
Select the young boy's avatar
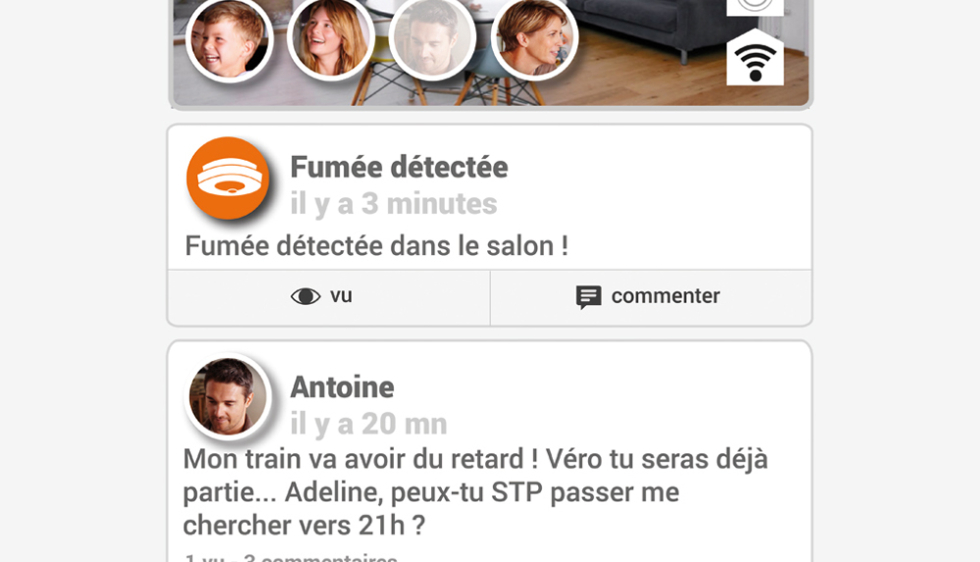pyautogui.click(x=229, y=38)
